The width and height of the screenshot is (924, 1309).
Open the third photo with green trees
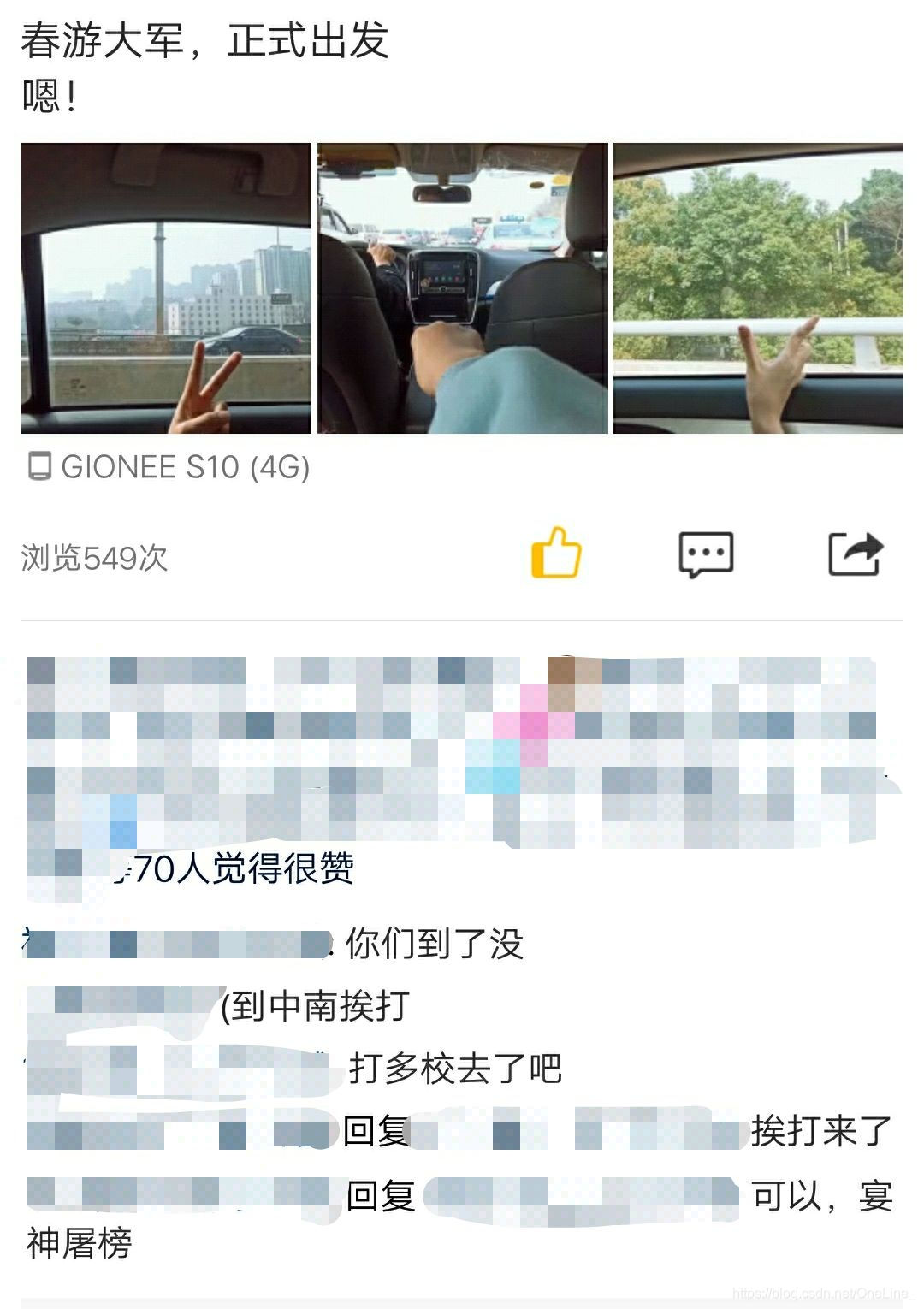(x=758, y=288)
